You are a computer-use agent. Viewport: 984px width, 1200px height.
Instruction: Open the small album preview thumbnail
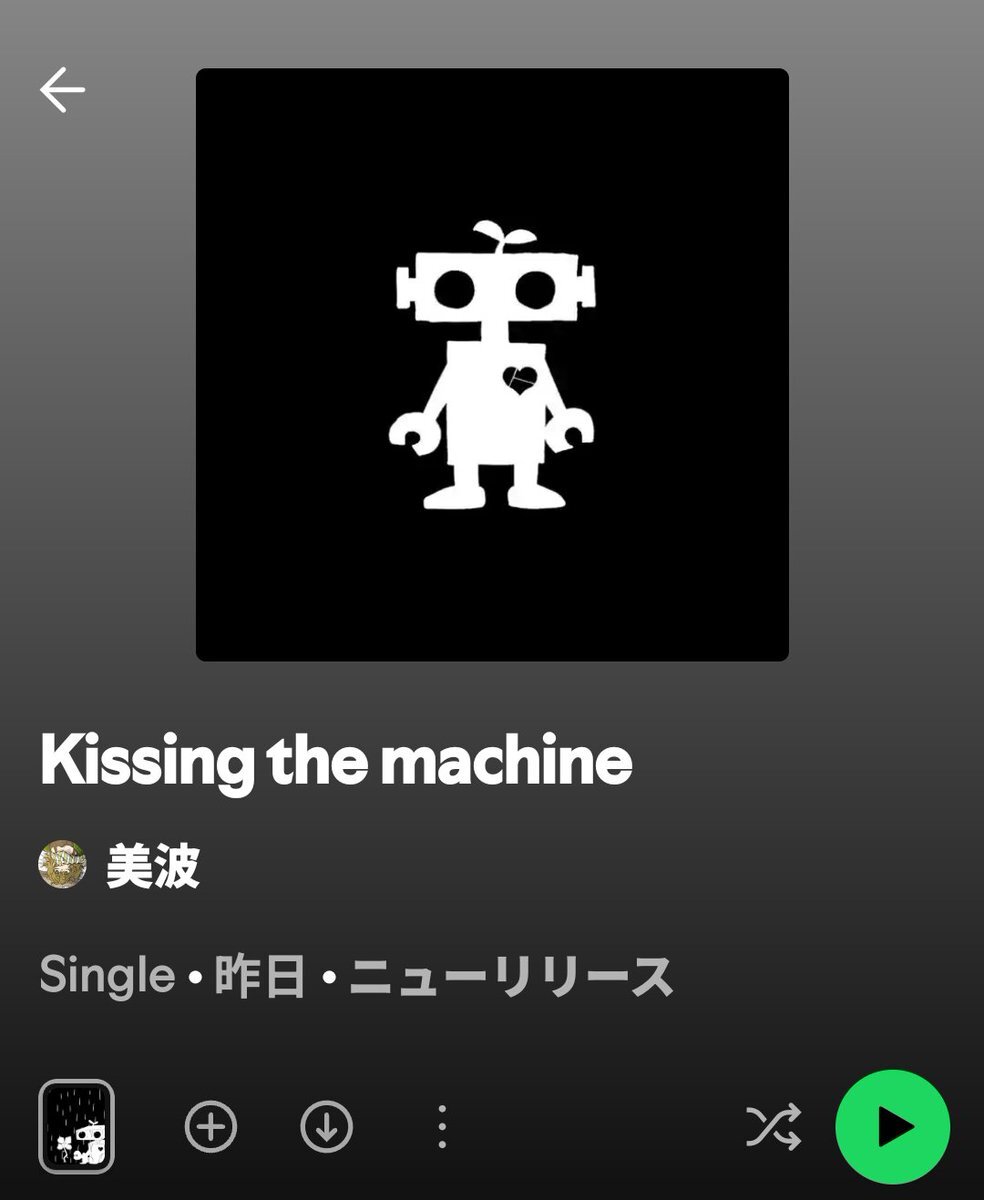click(76, 1126)
